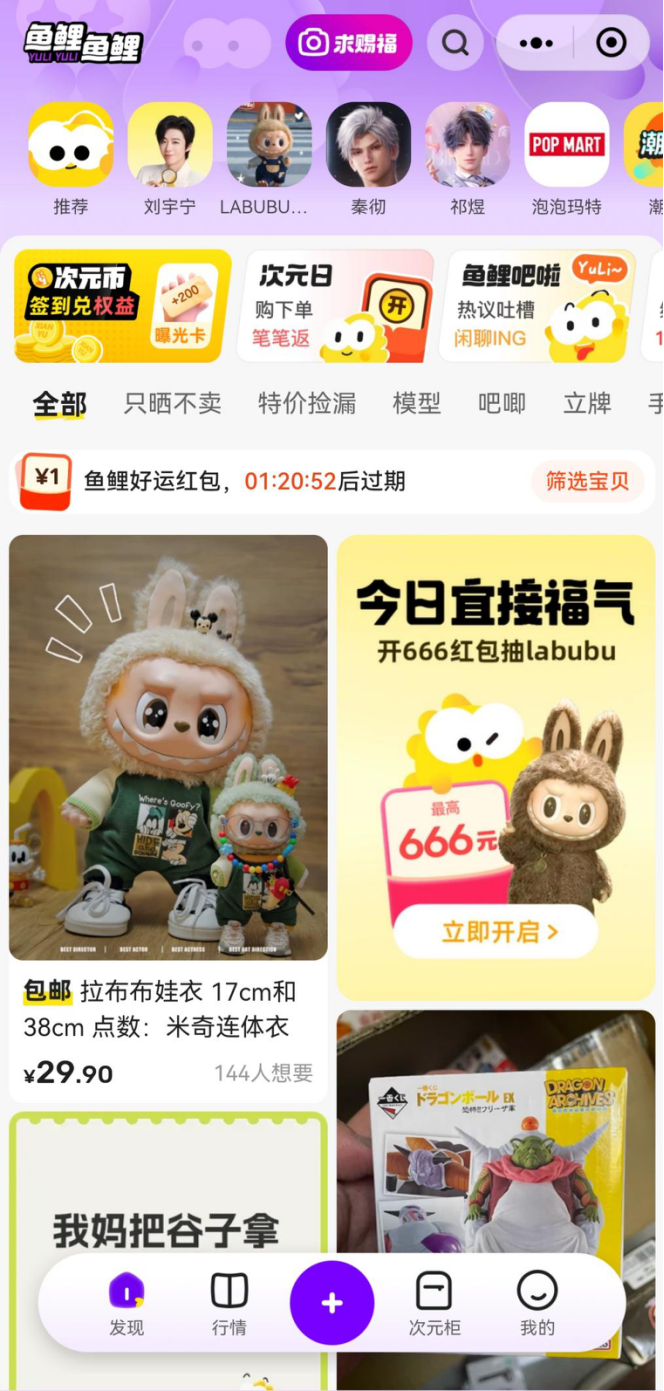This screenshot has width=664, height=1391.
Task: Open the three-dot more menu
Action: tap(536, 43)
